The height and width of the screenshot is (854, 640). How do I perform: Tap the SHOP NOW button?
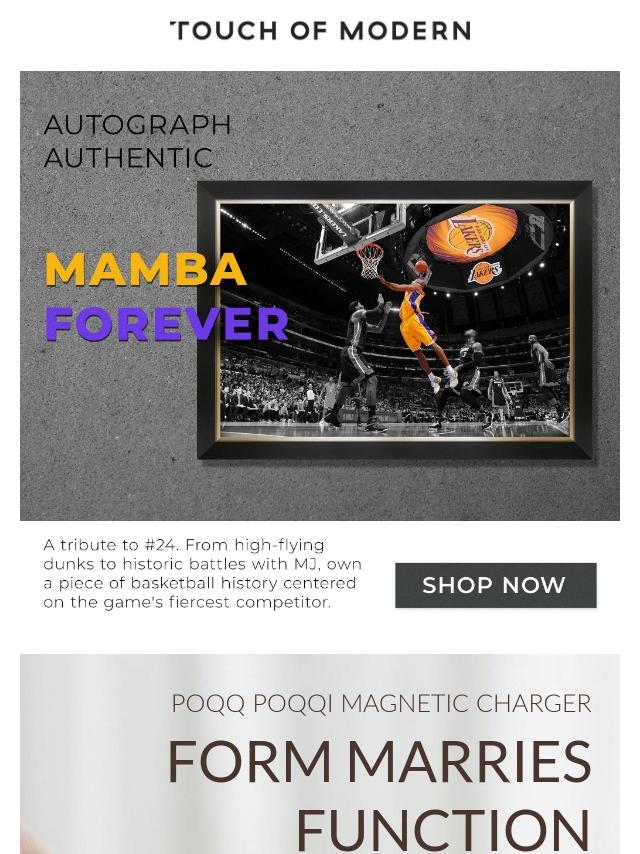(495, 585)
